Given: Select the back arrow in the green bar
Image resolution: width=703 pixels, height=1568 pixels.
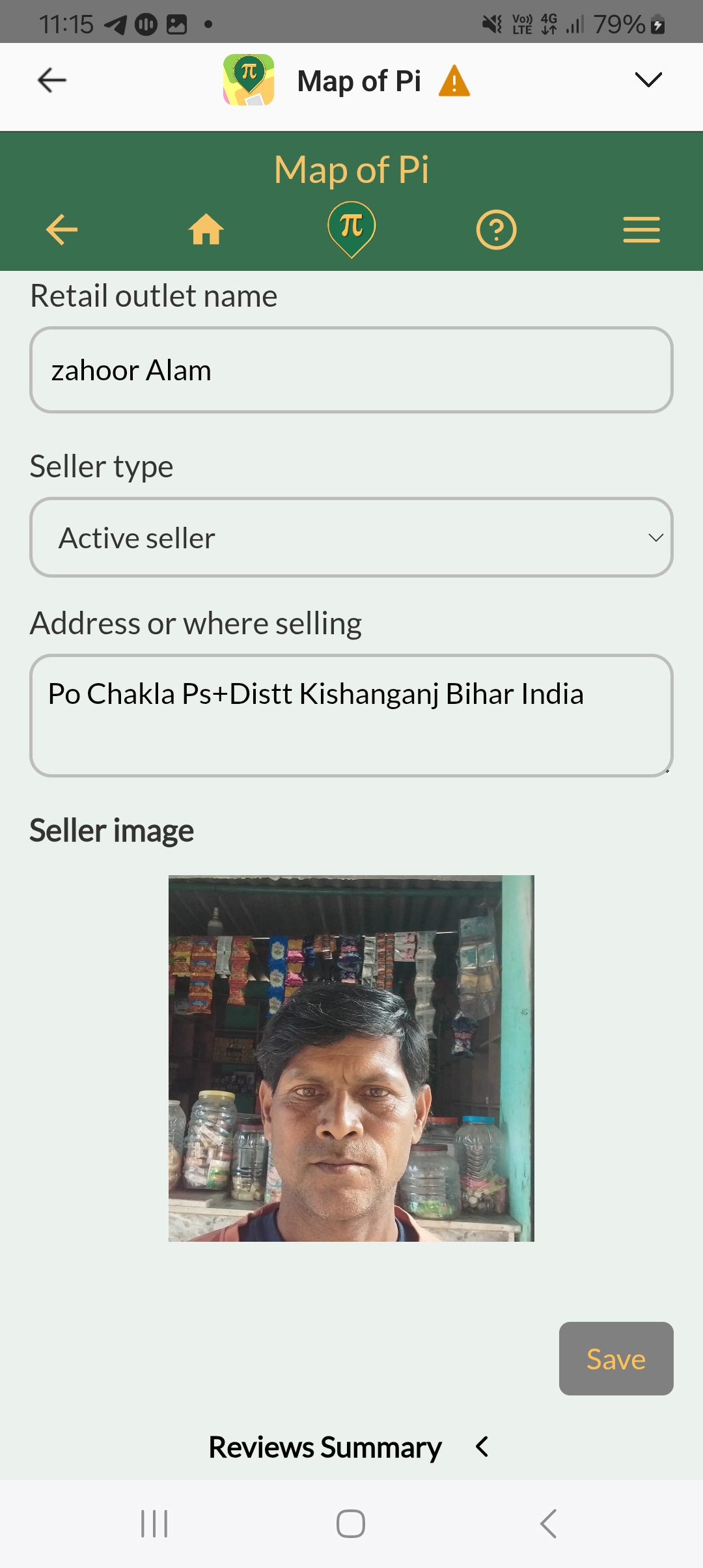Looking at the screenshot, I should click(x=62, y=229).
